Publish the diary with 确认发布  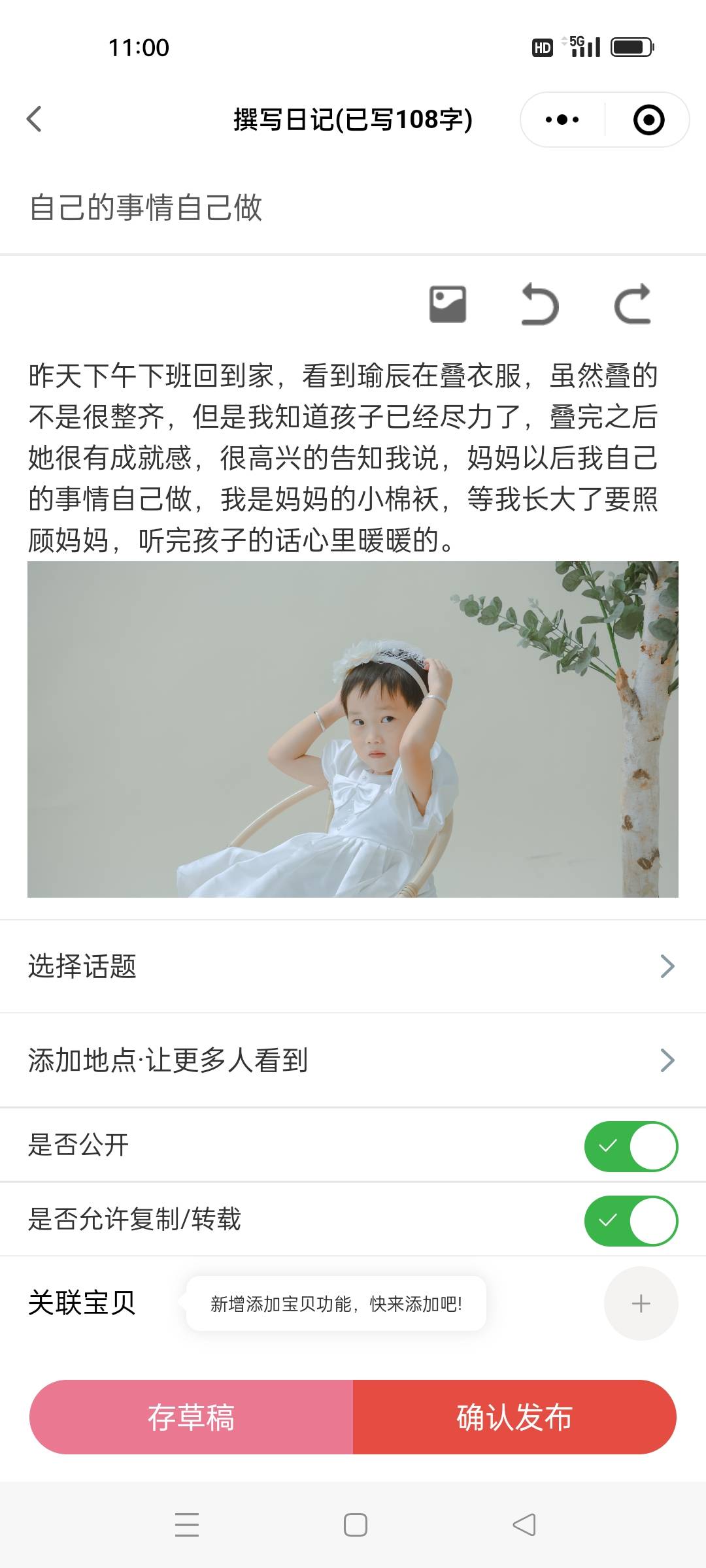[x=514, y=1417]
